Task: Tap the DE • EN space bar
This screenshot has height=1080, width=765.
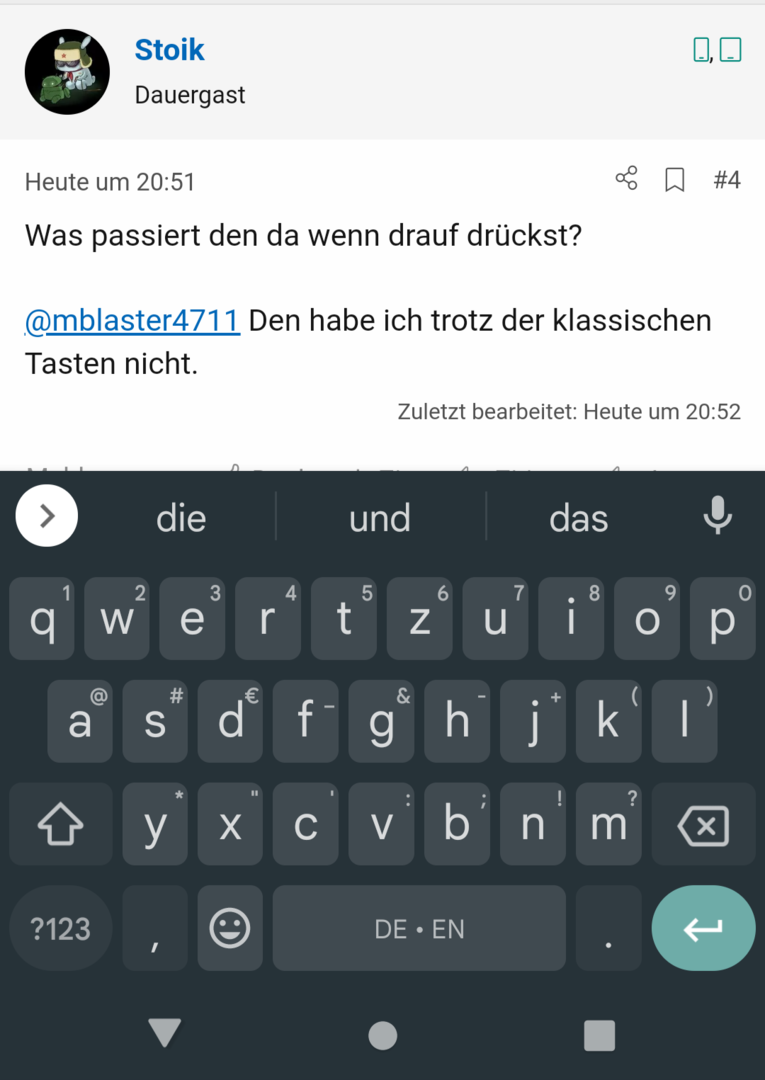Action: click(419, 929)
